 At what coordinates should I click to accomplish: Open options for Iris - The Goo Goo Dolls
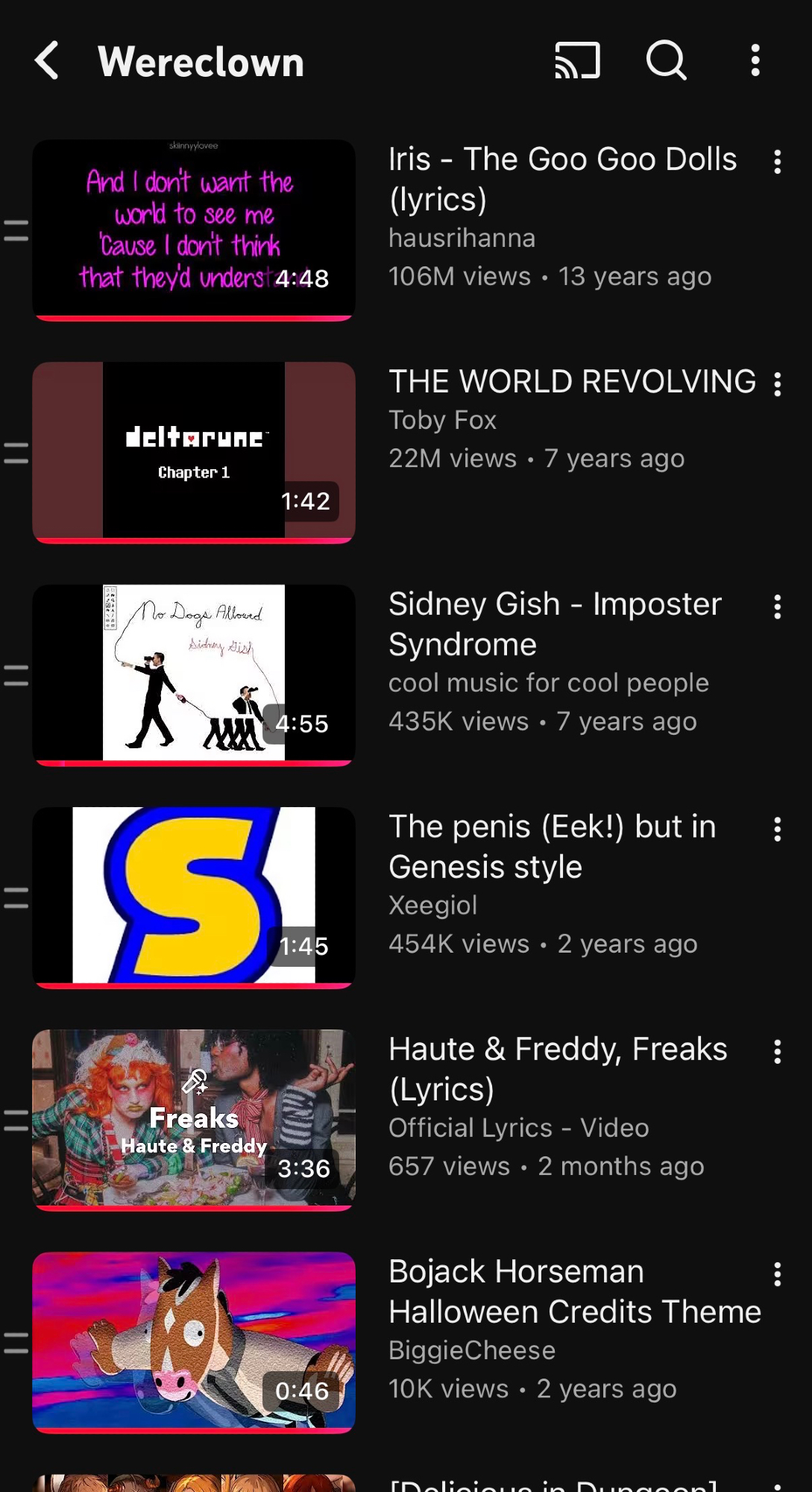[x=777, y=162]
